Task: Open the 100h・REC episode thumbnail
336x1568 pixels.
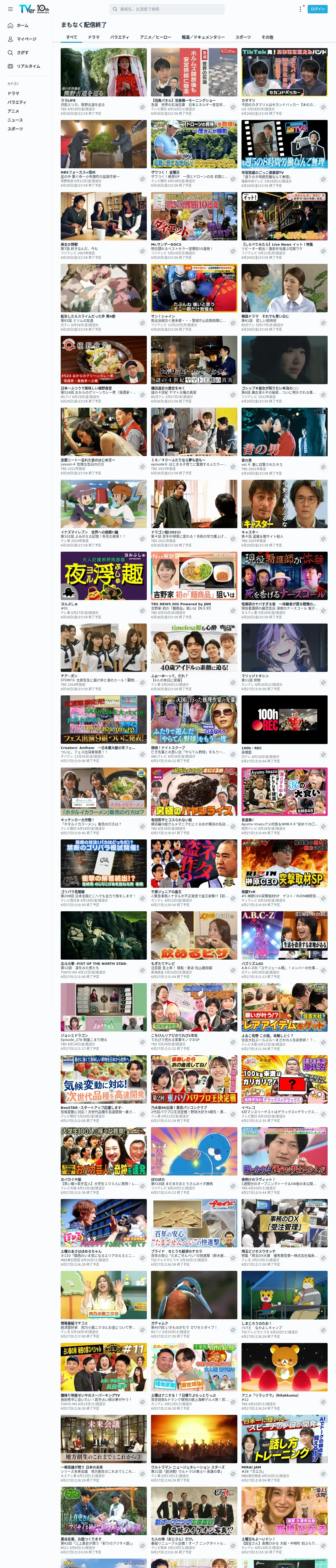Action: [x=284, y=719]
